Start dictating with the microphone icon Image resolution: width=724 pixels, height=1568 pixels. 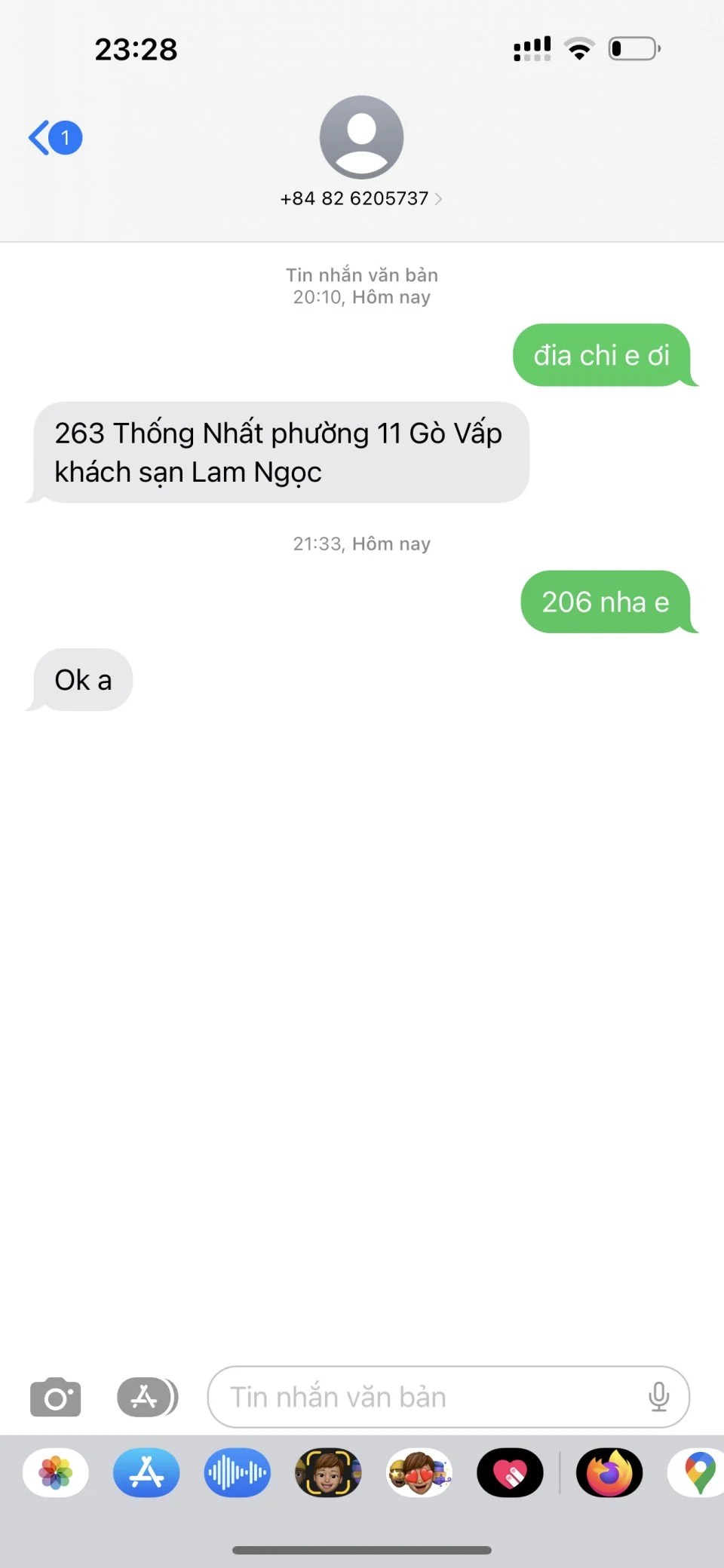point(658,1397)
